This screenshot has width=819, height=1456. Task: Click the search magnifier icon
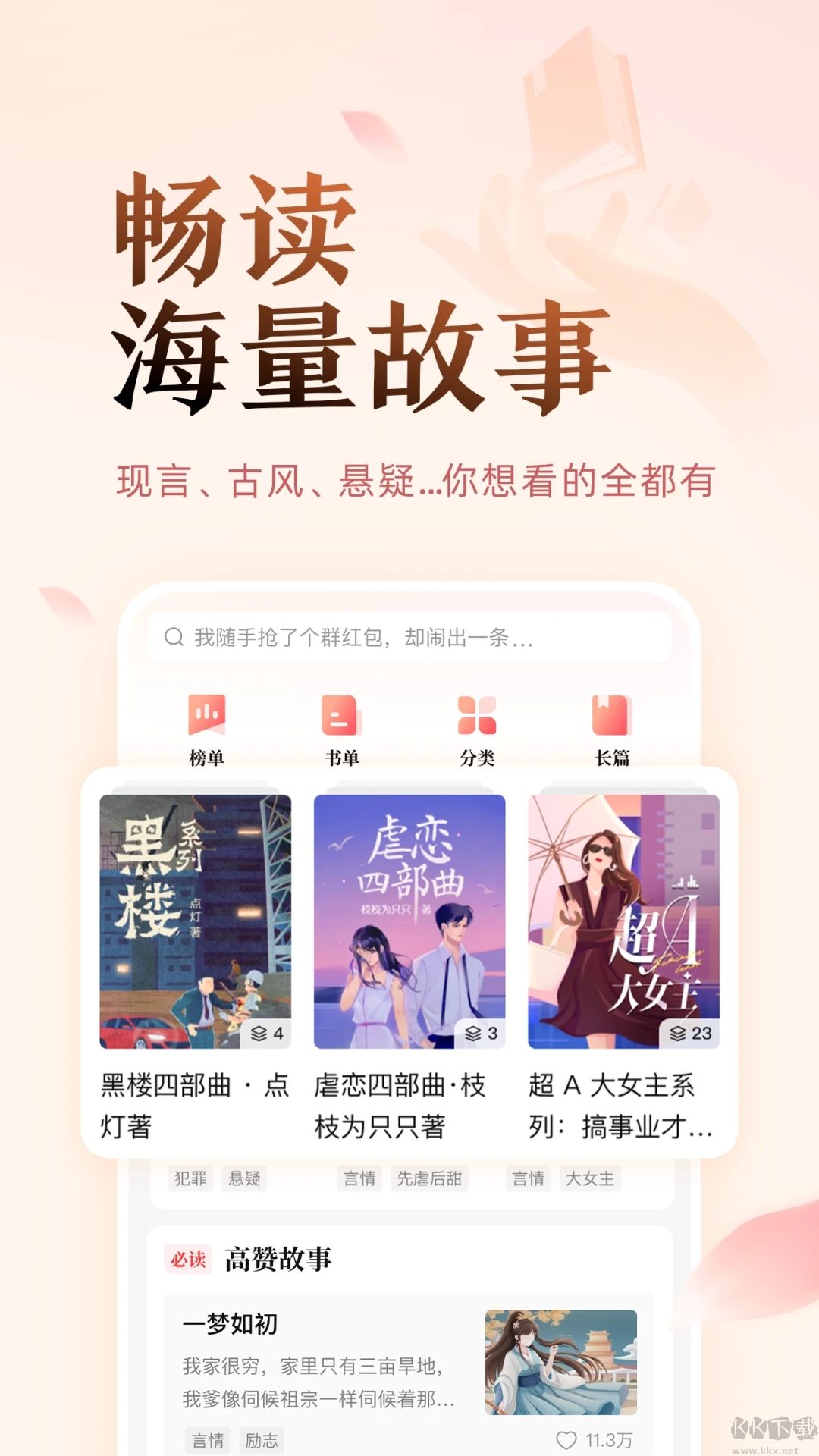(x=175, y=638)
